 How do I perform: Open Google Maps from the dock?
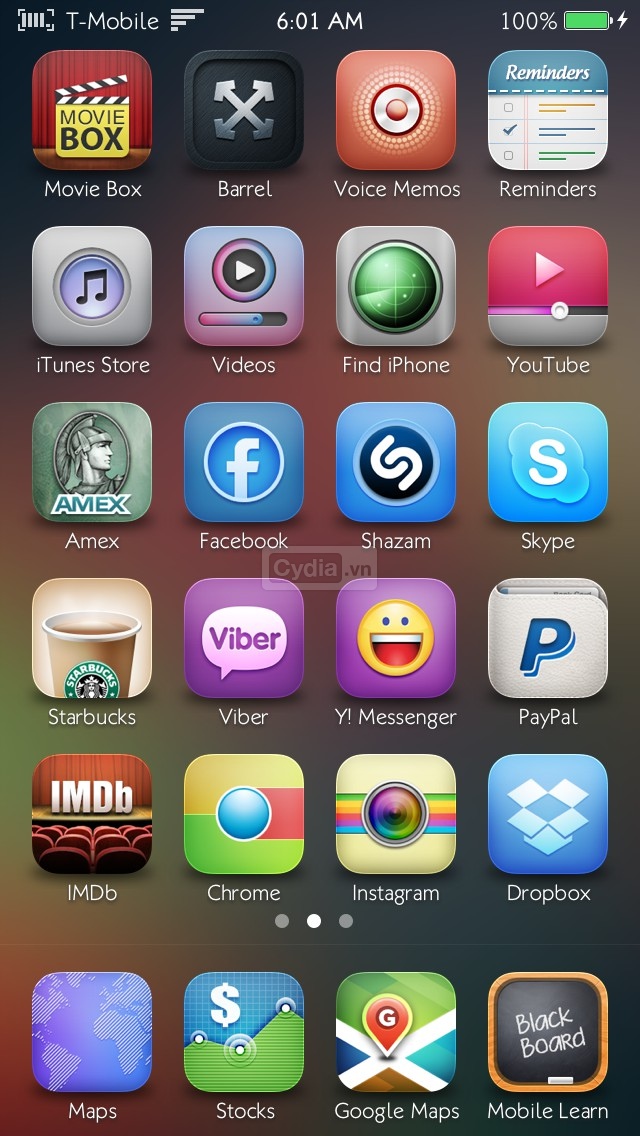pyautogui.click(x=396, y=1033)
